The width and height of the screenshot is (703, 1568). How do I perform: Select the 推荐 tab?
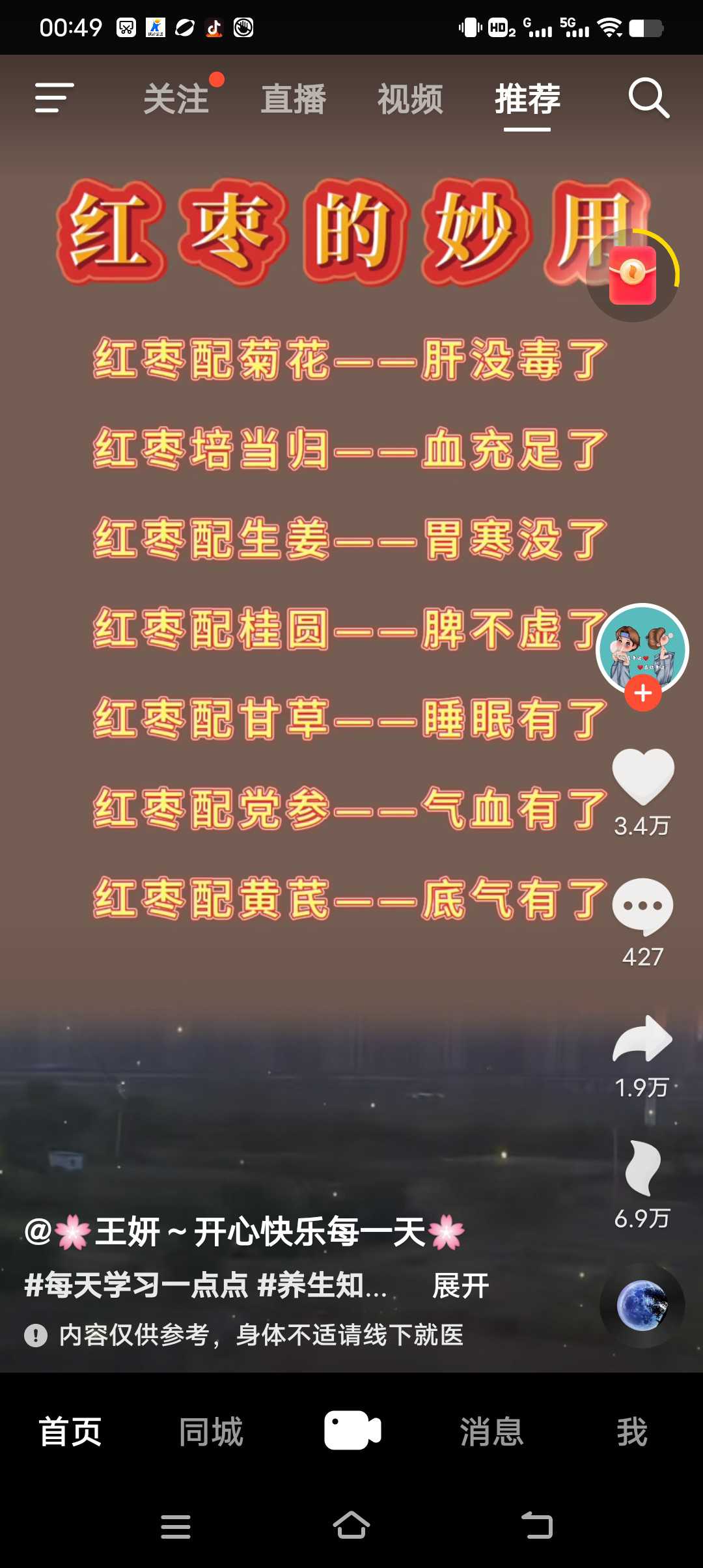pyautogui.click(x=527, y=99)
